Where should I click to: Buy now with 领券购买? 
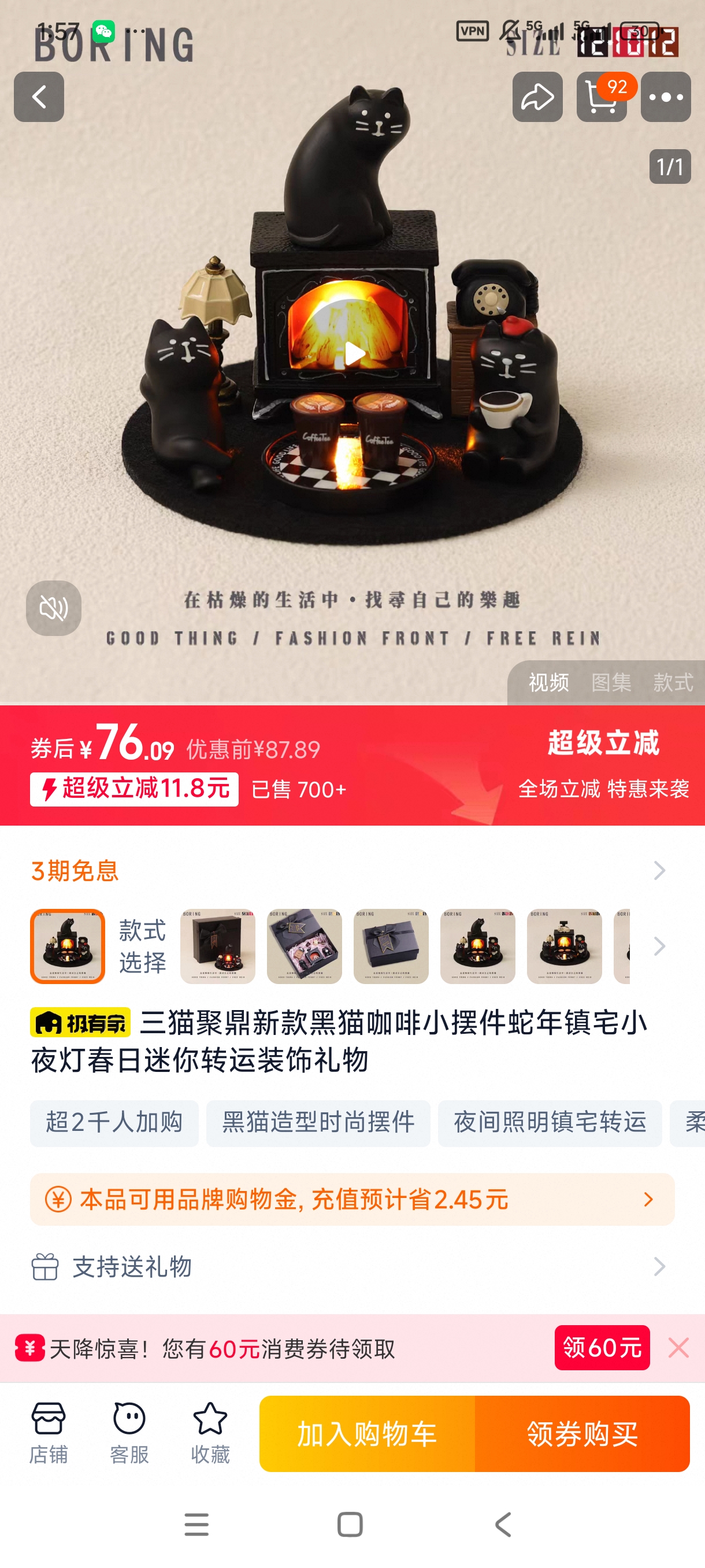tap(582, 1433)
